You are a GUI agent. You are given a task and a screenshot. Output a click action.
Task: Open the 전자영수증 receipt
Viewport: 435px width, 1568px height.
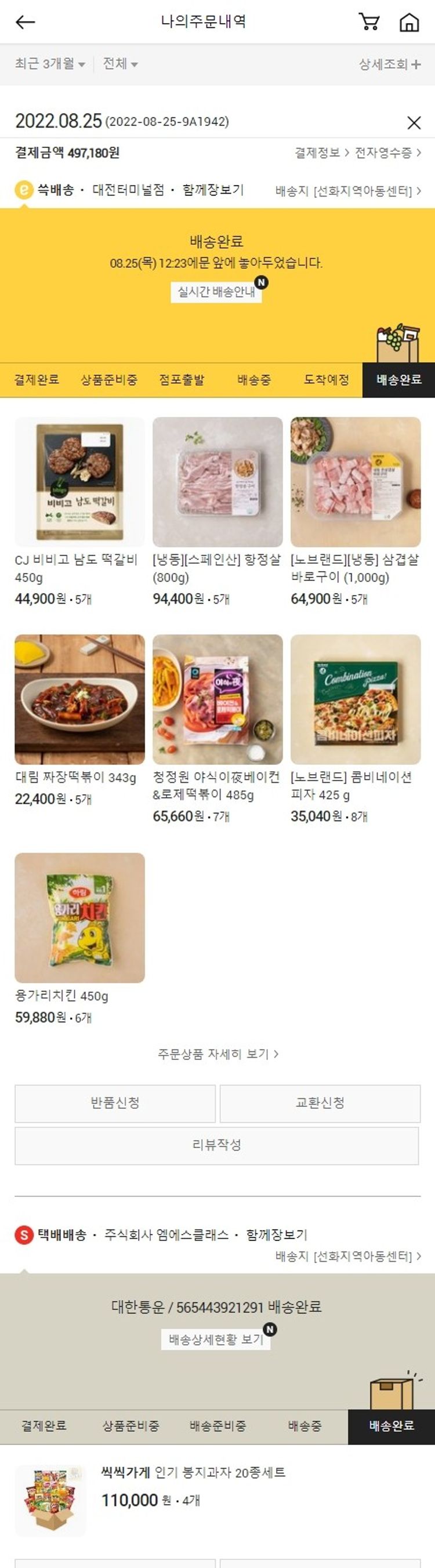387,153
